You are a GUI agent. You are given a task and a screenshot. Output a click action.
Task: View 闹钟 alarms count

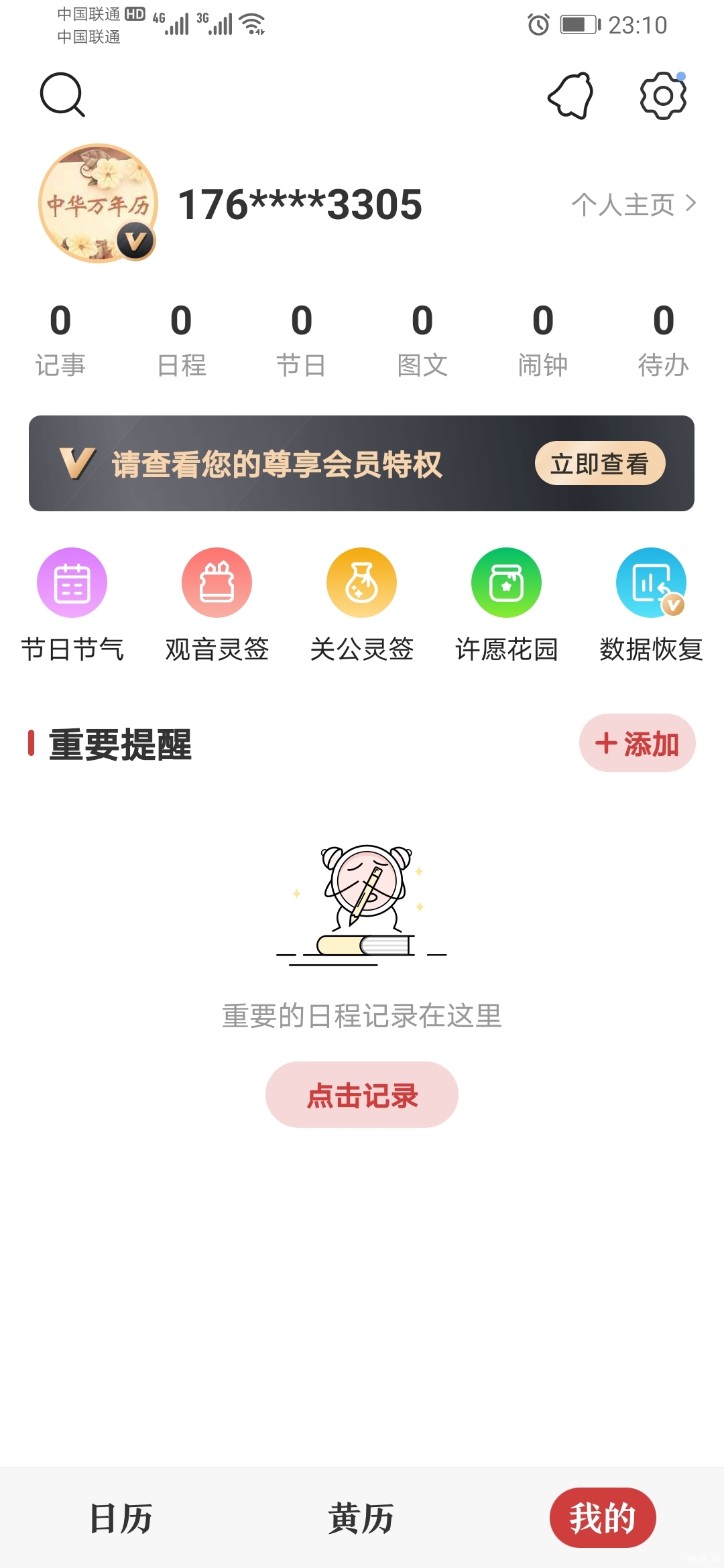[543, 340]
